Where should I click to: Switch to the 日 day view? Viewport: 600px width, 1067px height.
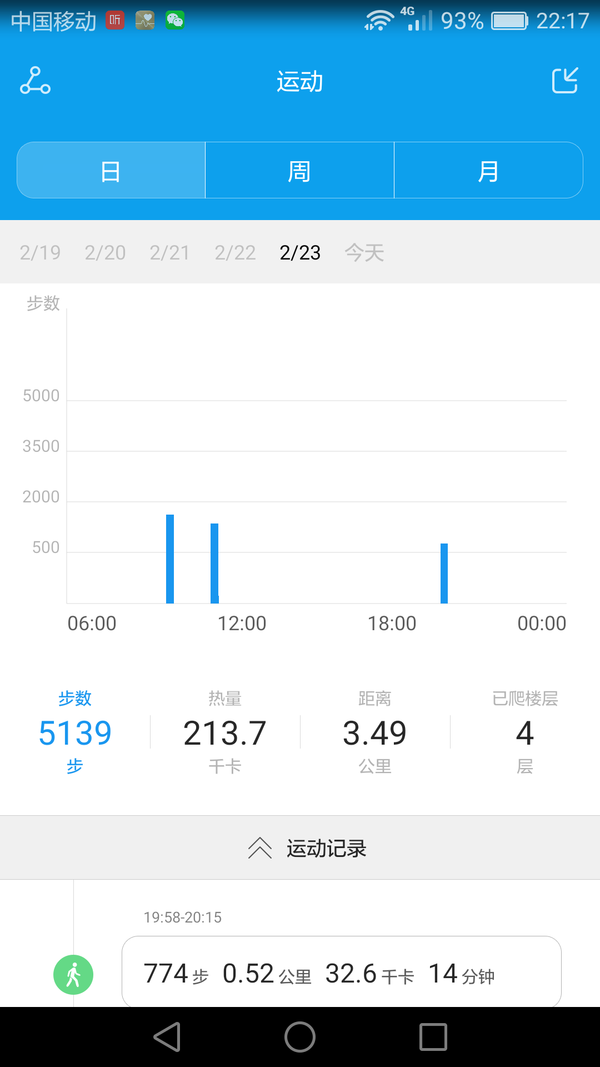tap(111, 170)
